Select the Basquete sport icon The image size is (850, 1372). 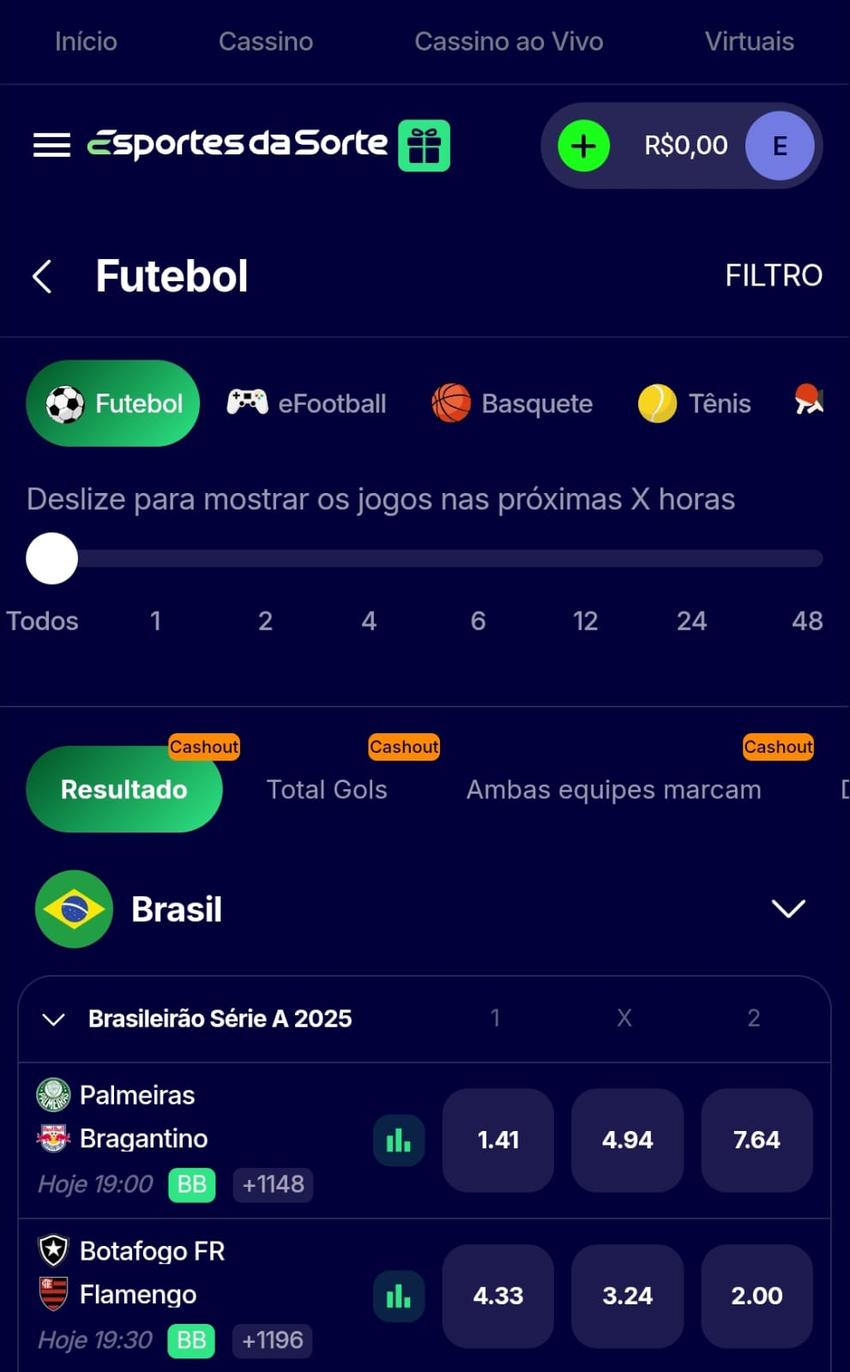coord(453,403)
